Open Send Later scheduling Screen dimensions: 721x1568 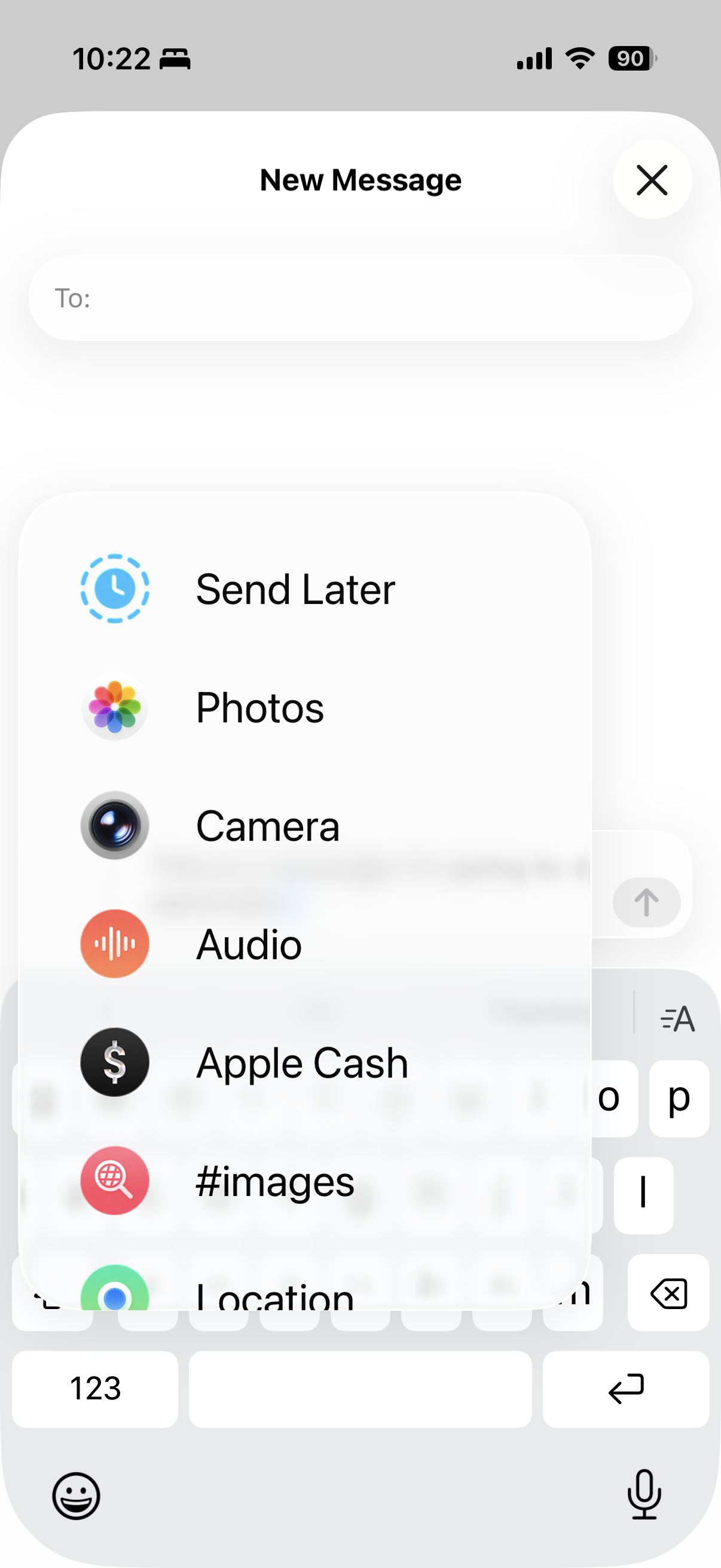[296, 588]
